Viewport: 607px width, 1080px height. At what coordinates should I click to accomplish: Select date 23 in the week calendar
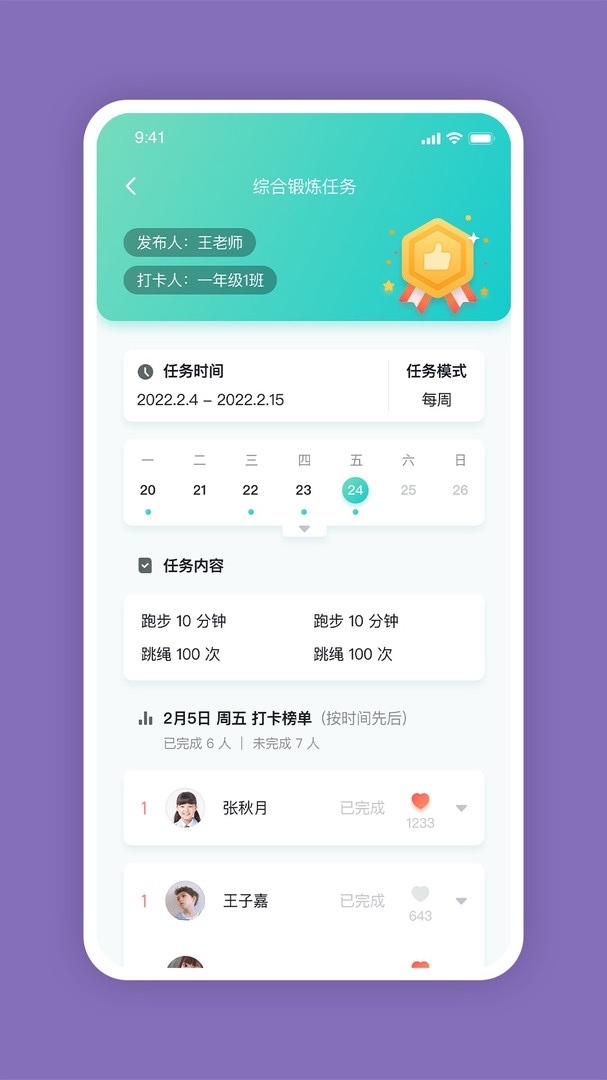click(x=303, y=490)
